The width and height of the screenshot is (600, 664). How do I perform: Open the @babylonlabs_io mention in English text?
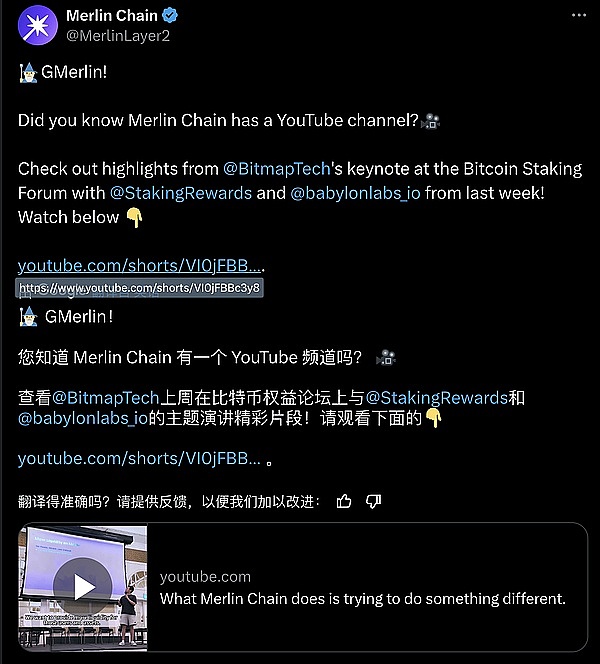pyautogui.click(x=367, y=193)
